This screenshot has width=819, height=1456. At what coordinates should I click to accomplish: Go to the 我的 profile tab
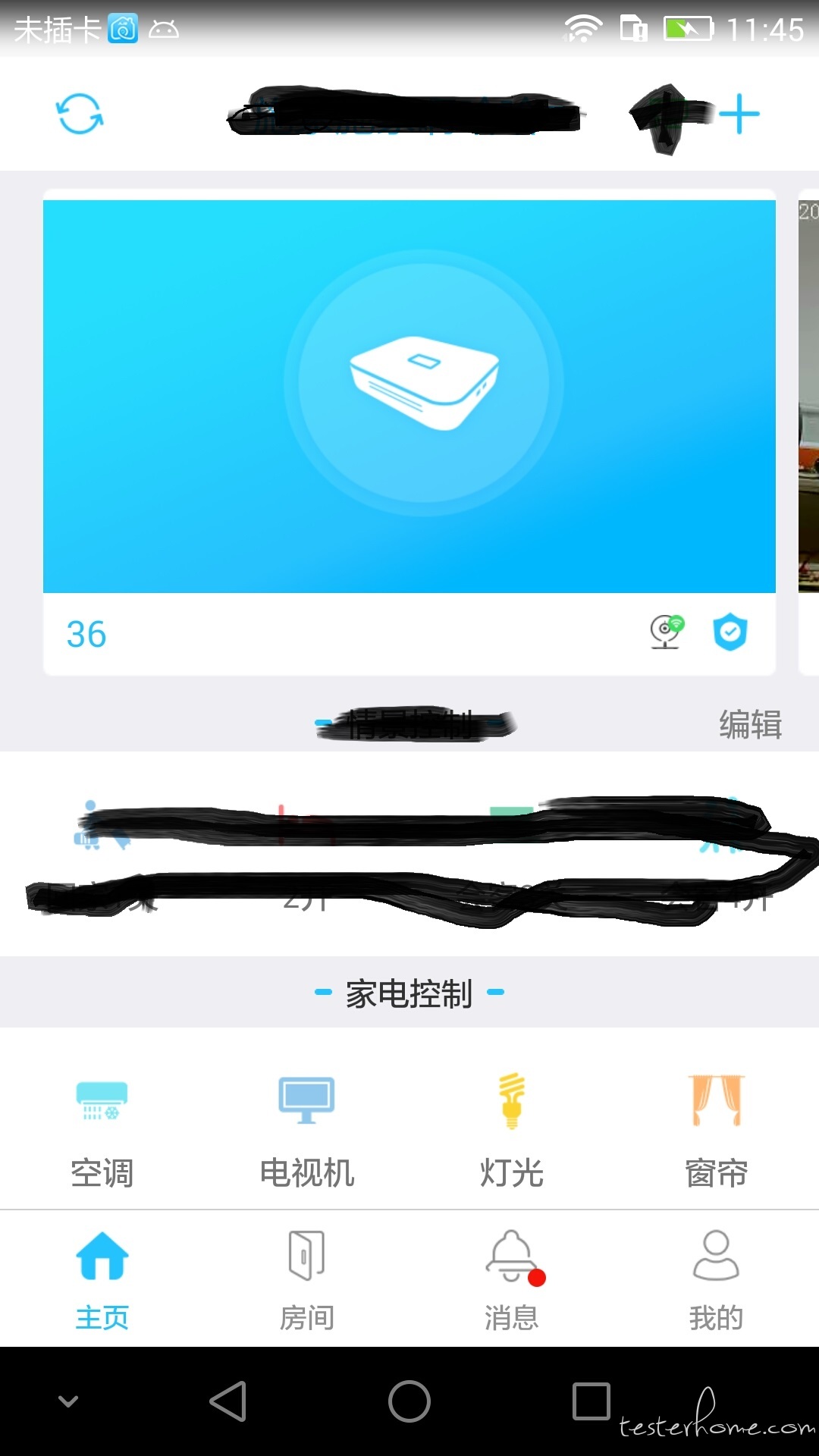click(716, 1279)
